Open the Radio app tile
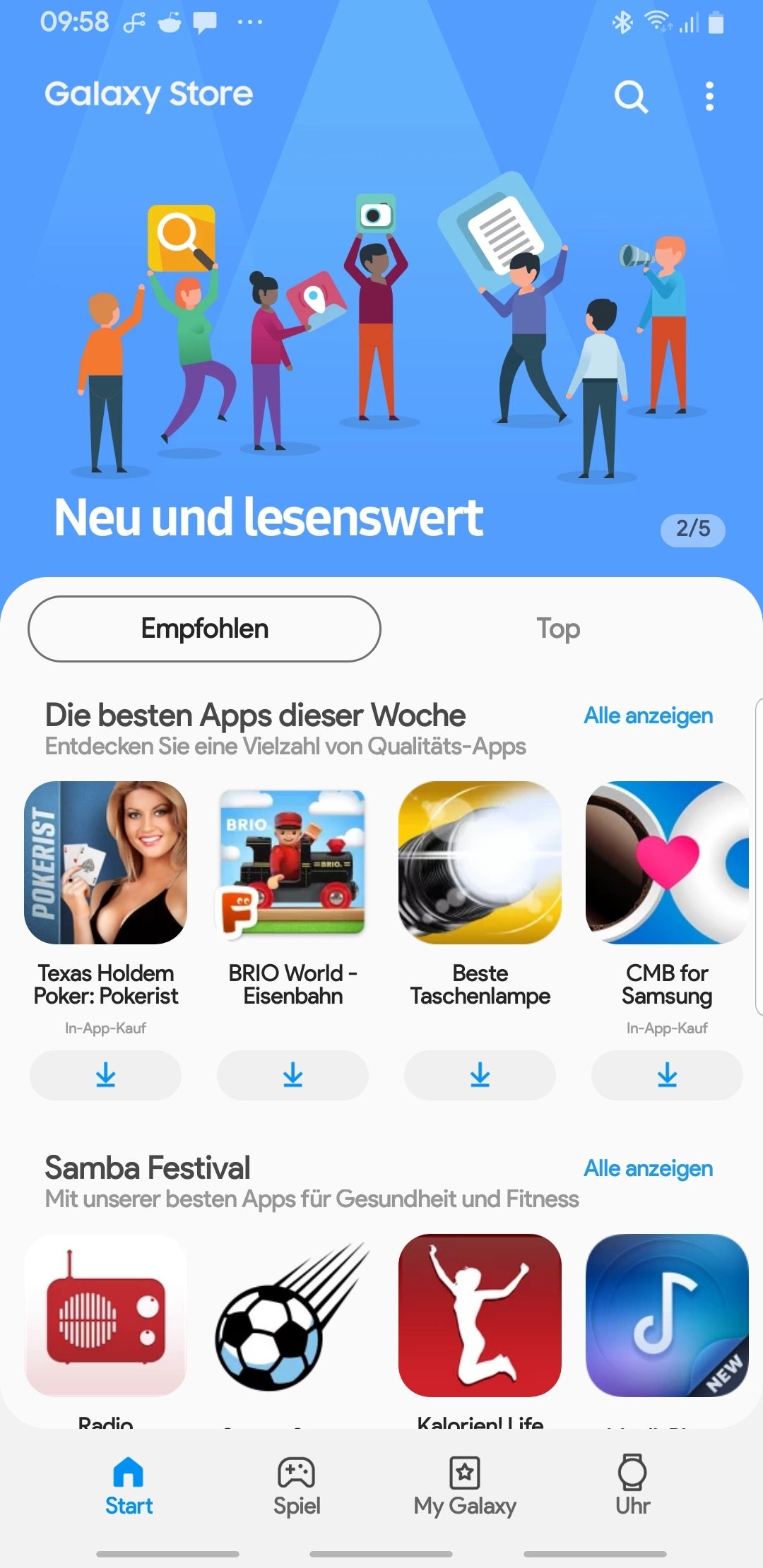763x1568 pixels. [106, 1315]
